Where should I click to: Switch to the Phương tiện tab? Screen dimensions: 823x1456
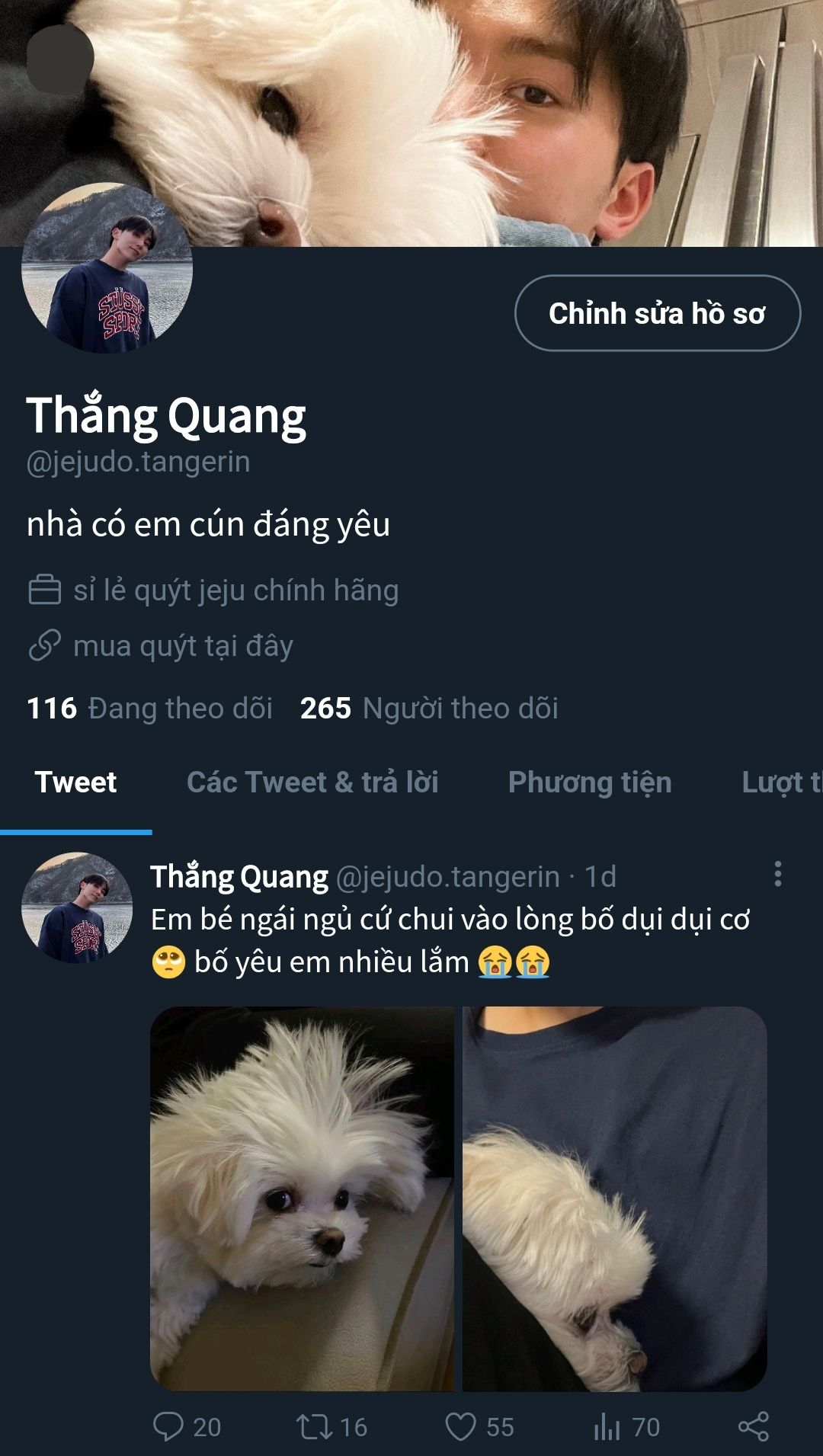(590, 782)
